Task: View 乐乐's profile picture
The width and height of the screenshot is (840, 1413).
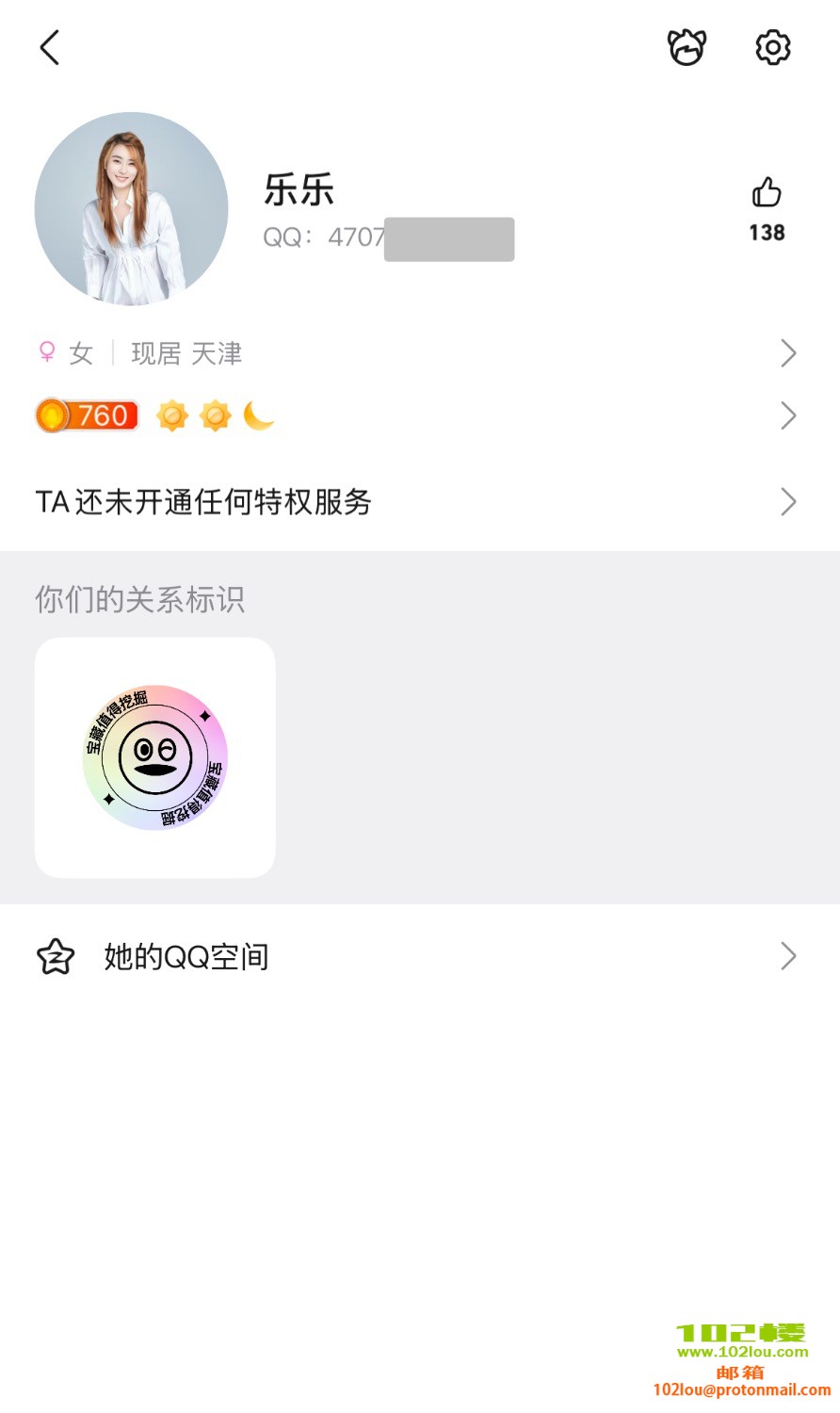Action: pos(132,209)
